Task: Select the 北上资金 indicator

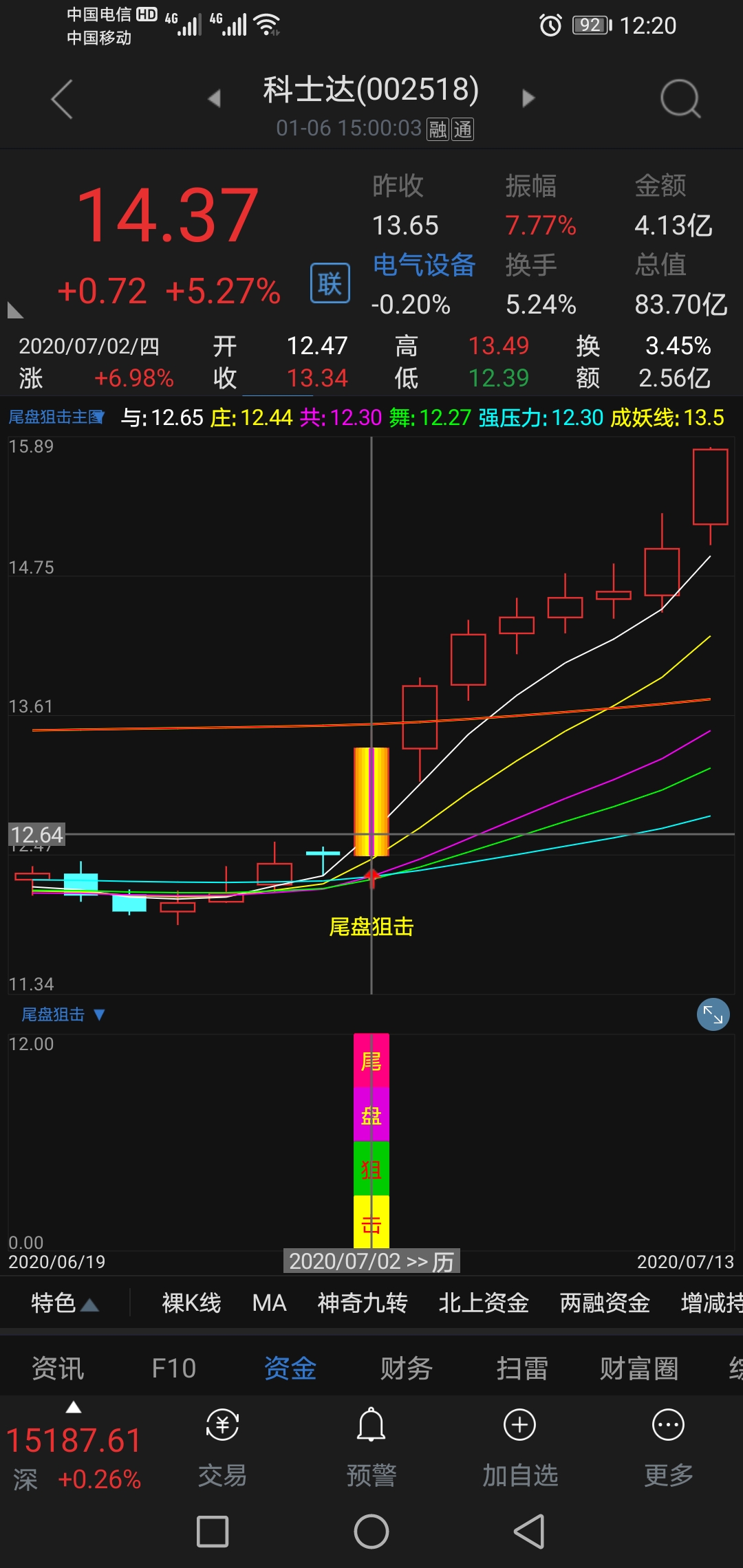Action: point(484,1303)
